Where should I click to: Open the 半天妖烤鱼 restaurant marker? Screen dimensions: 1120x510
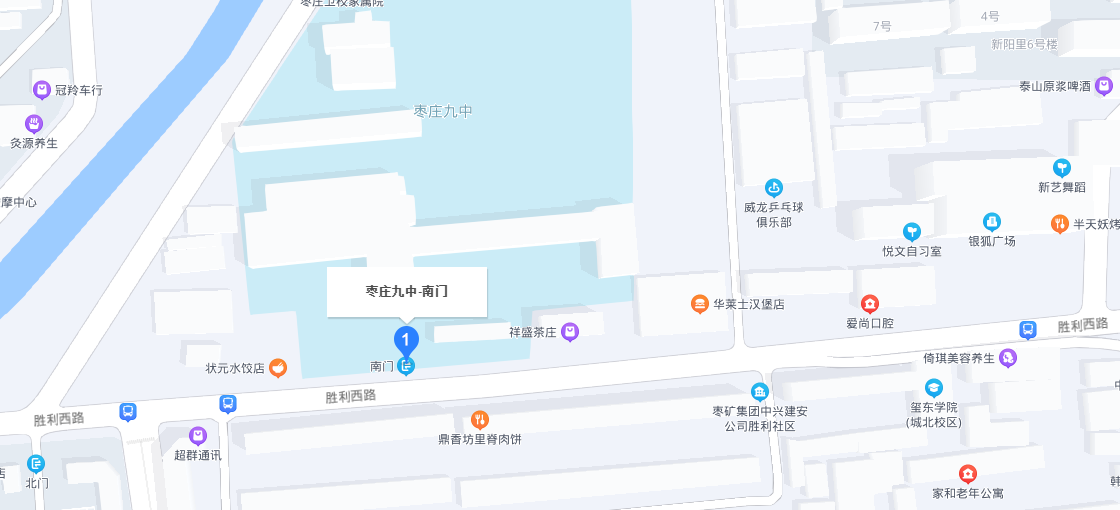point(1060,224)
